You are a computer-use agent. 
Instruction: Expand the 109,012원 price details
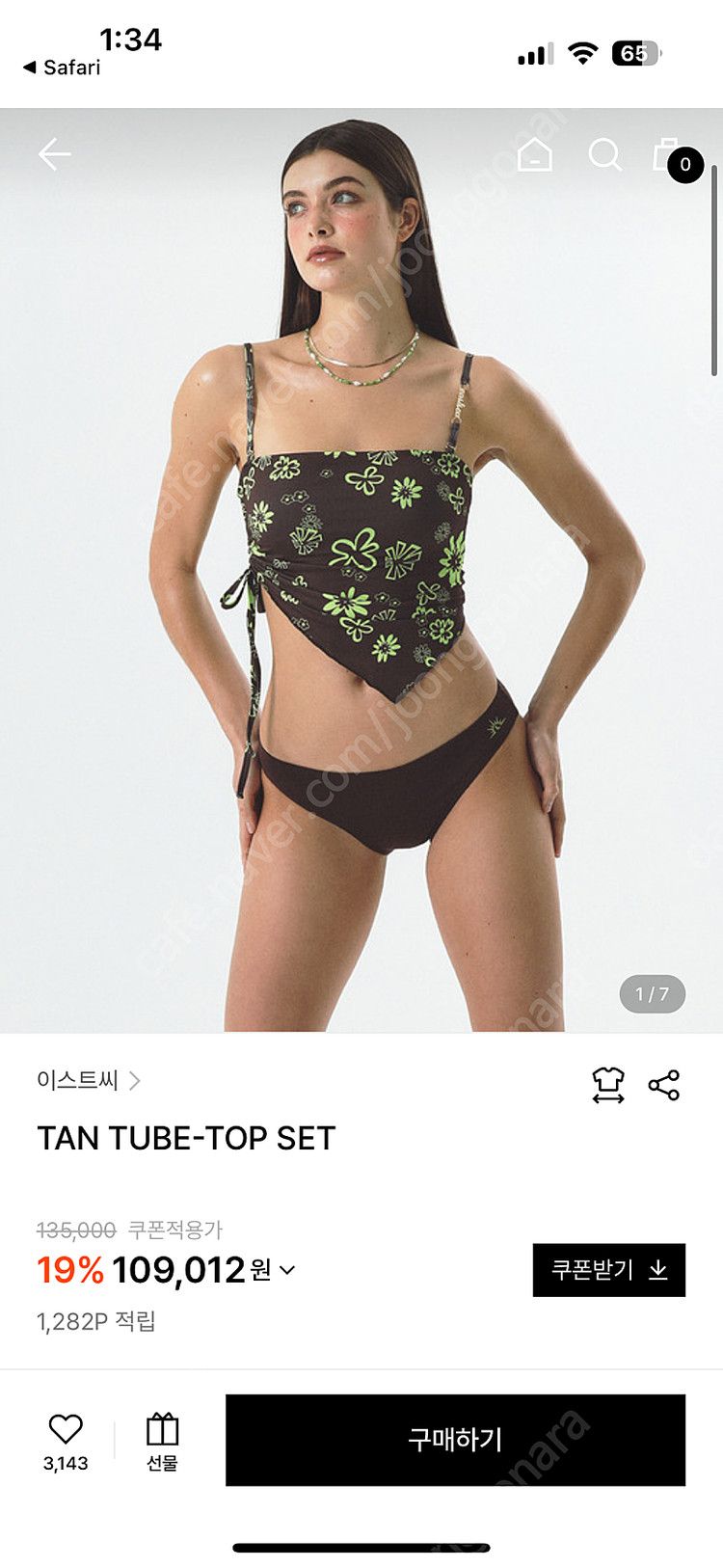click(286, 1270)
